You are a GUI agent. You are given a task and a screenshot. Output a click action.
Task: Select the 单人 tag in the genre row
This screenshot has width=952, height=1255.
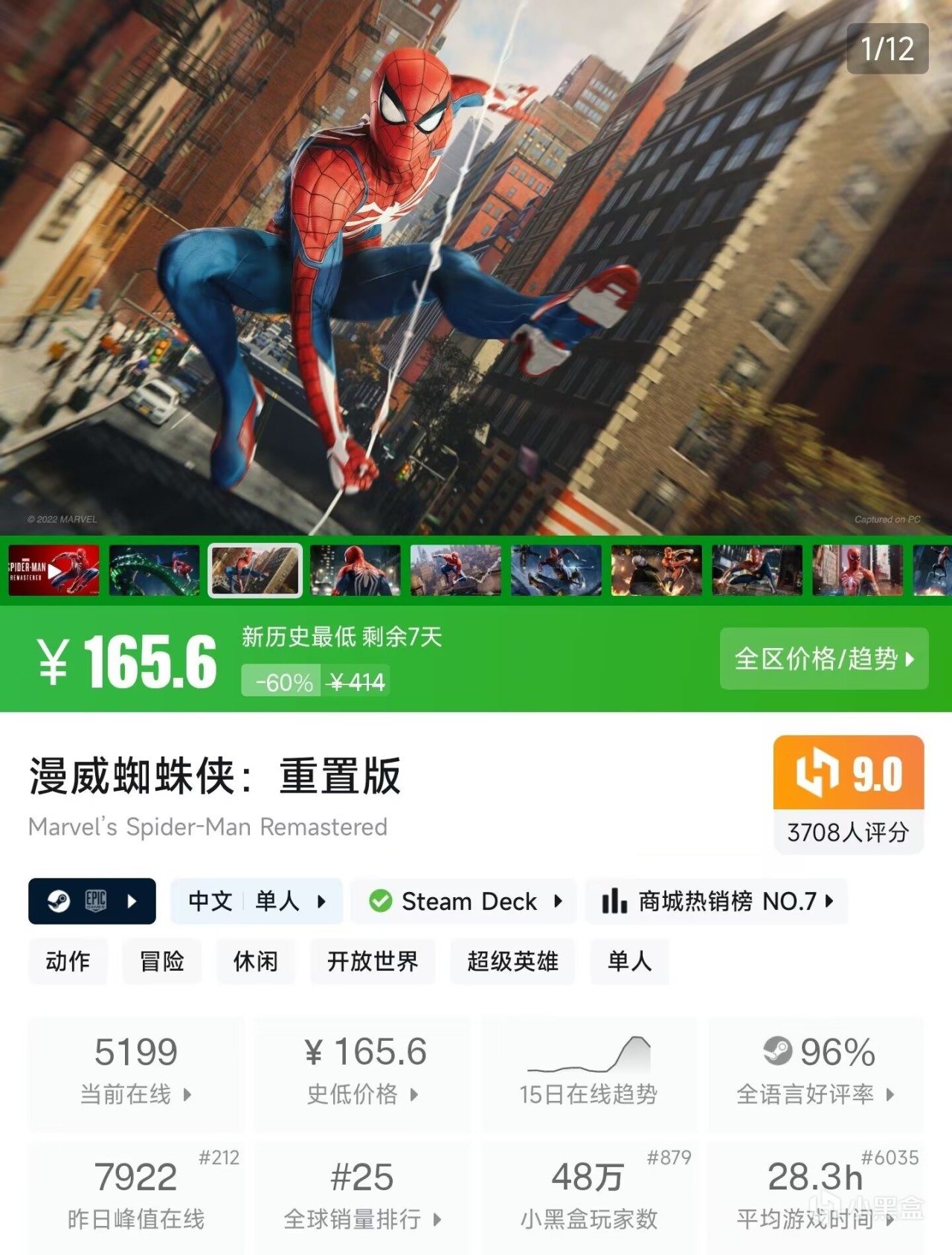click(629, 961)
